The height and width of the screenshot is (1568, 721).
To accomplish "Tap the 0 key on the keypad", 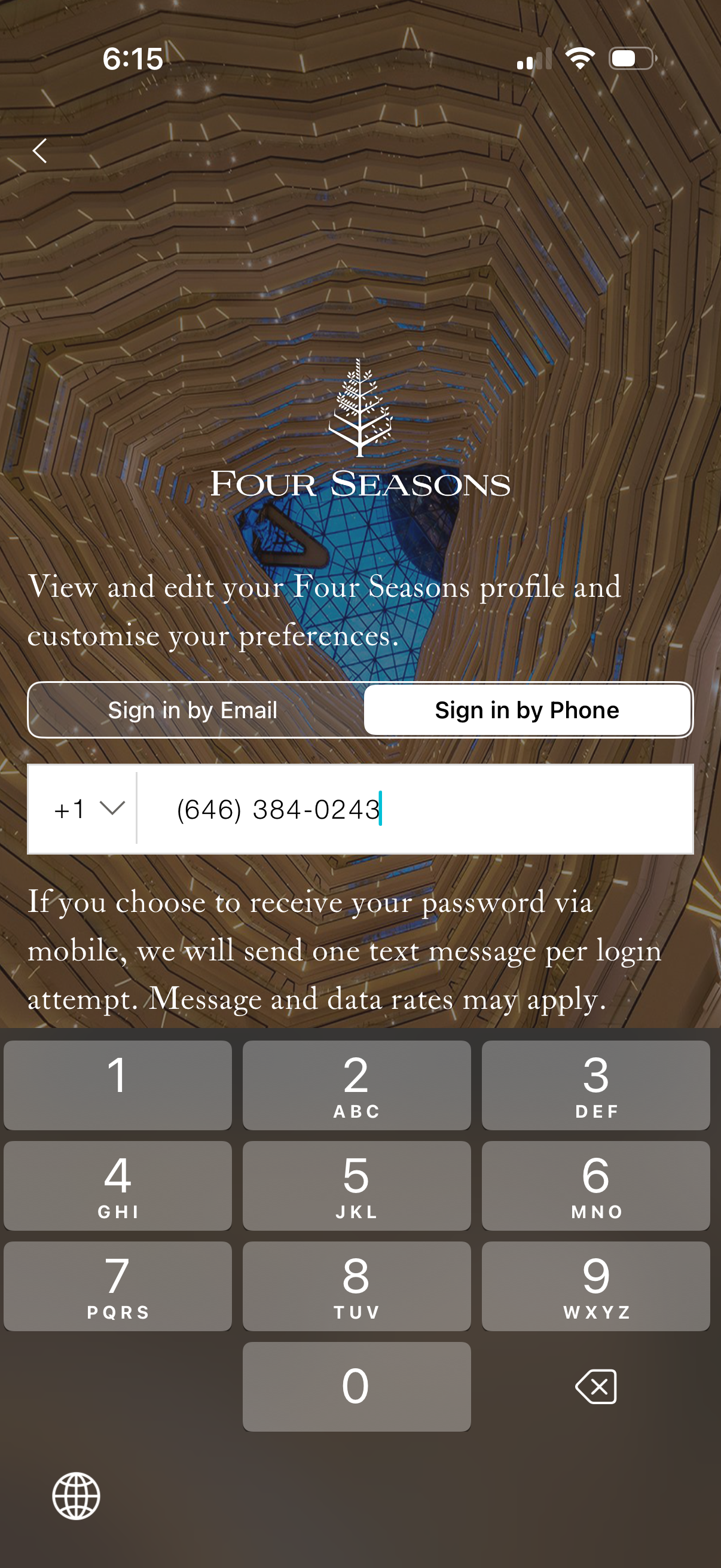I will pos(356,1387).
